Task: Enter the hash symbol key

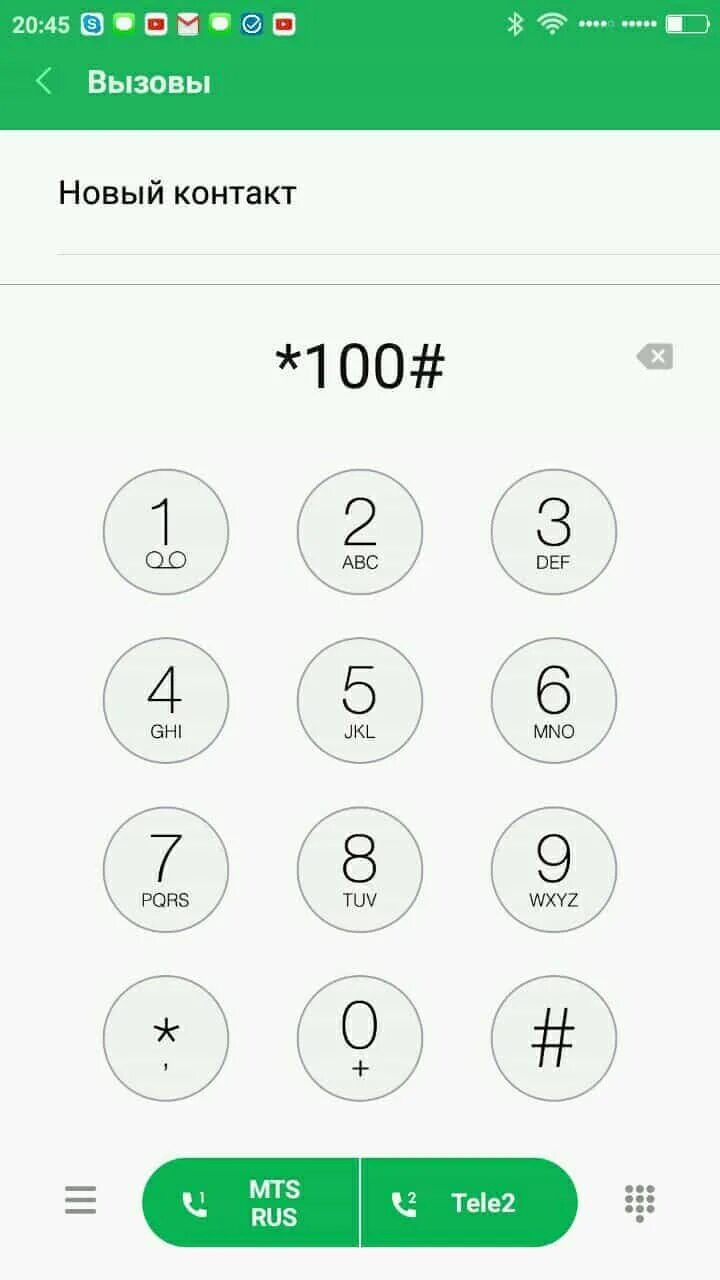Action: pos(553,1038)
